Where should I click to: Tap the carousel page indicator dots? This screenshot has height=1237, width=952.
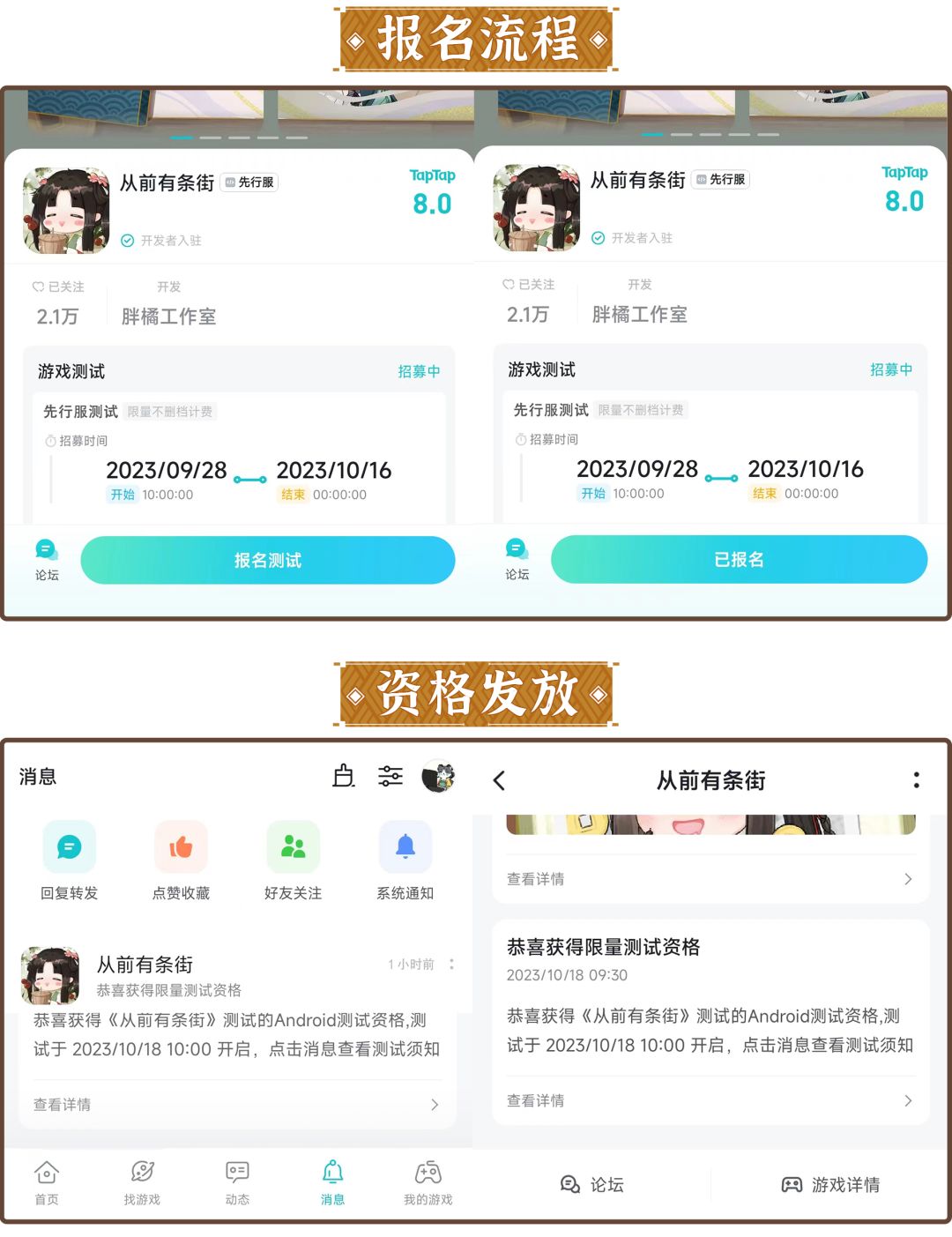(238, 138)
